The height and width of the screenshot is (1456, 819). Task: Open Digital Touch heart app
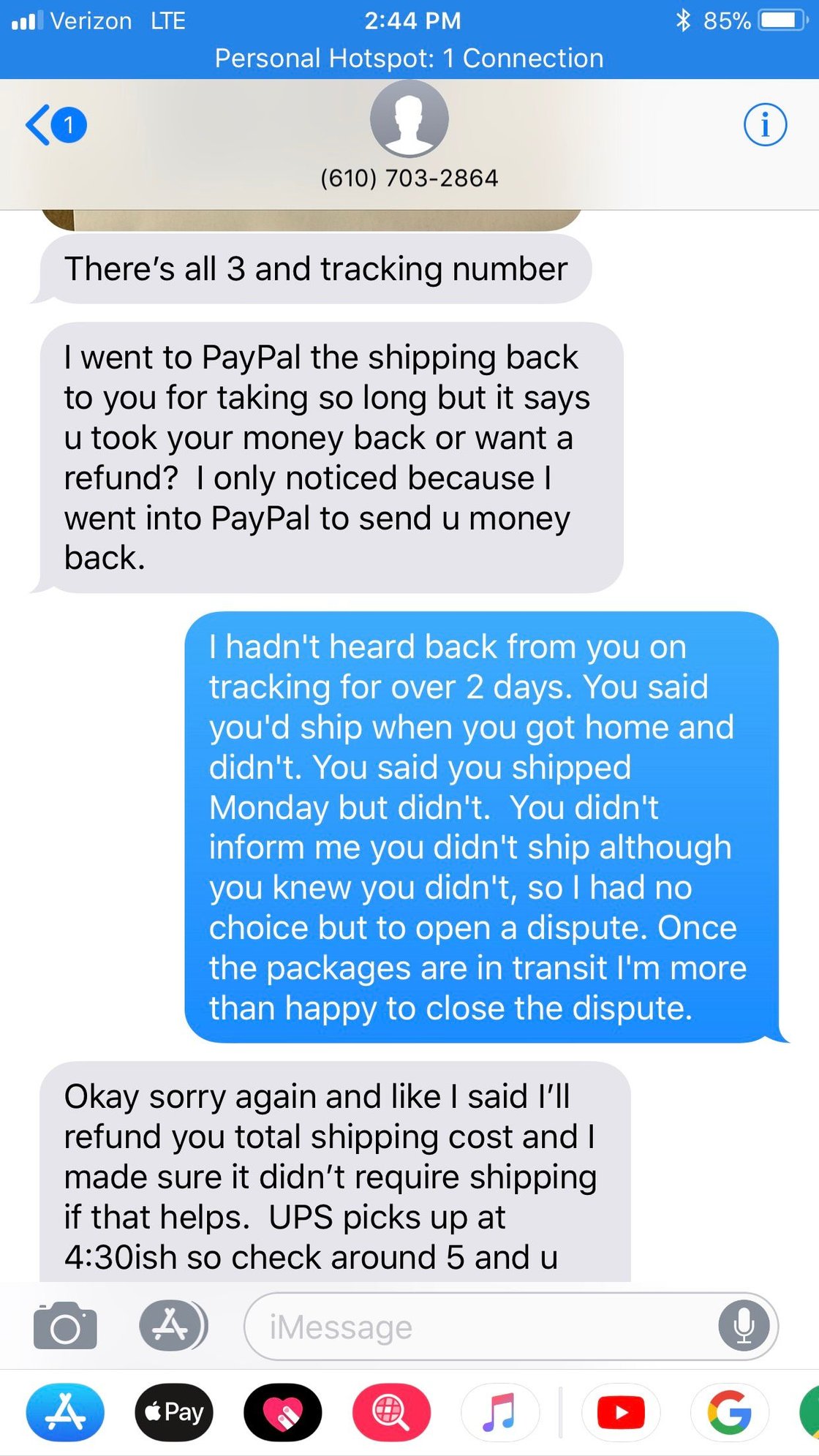[283, 1412]
